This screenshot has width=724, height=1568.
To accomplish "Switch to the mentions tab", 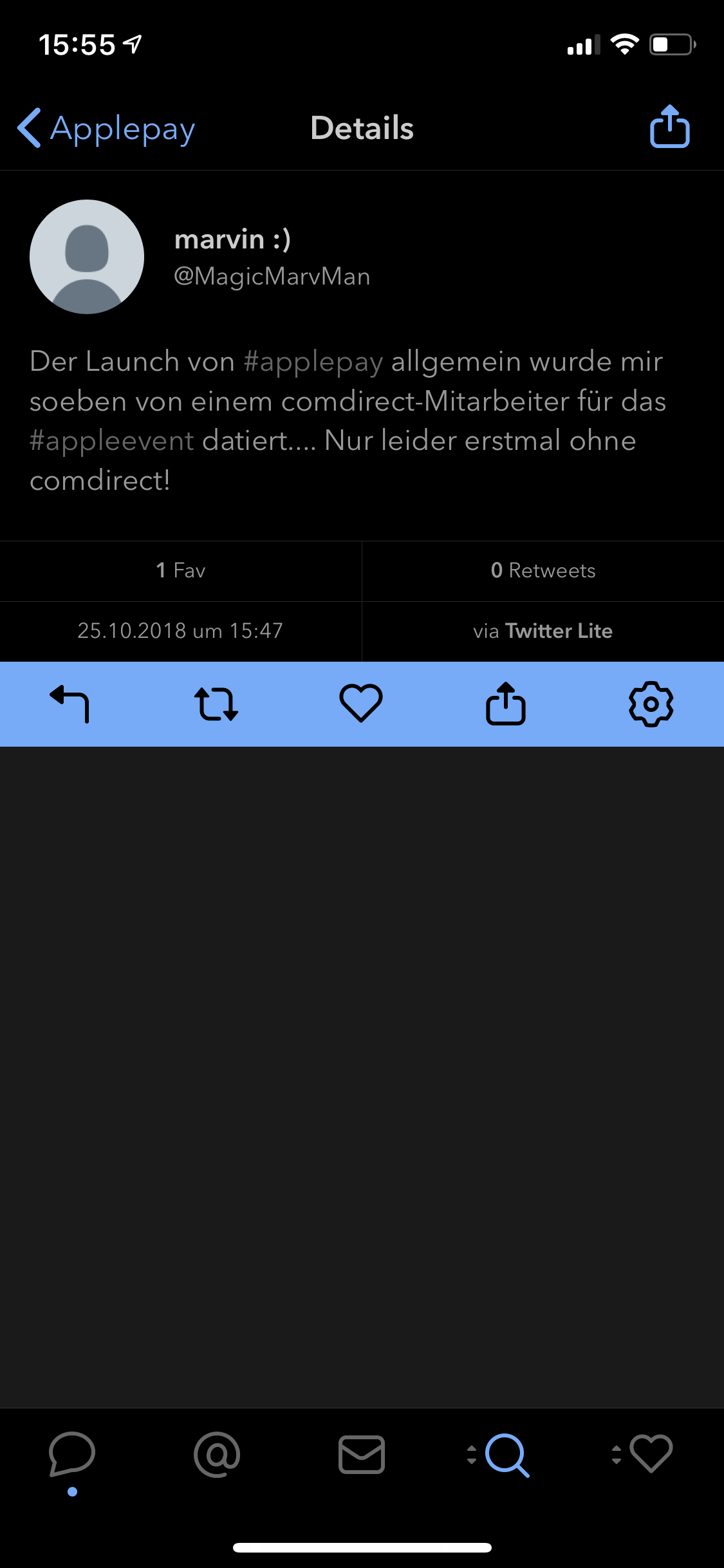I will pos(217,1454).
